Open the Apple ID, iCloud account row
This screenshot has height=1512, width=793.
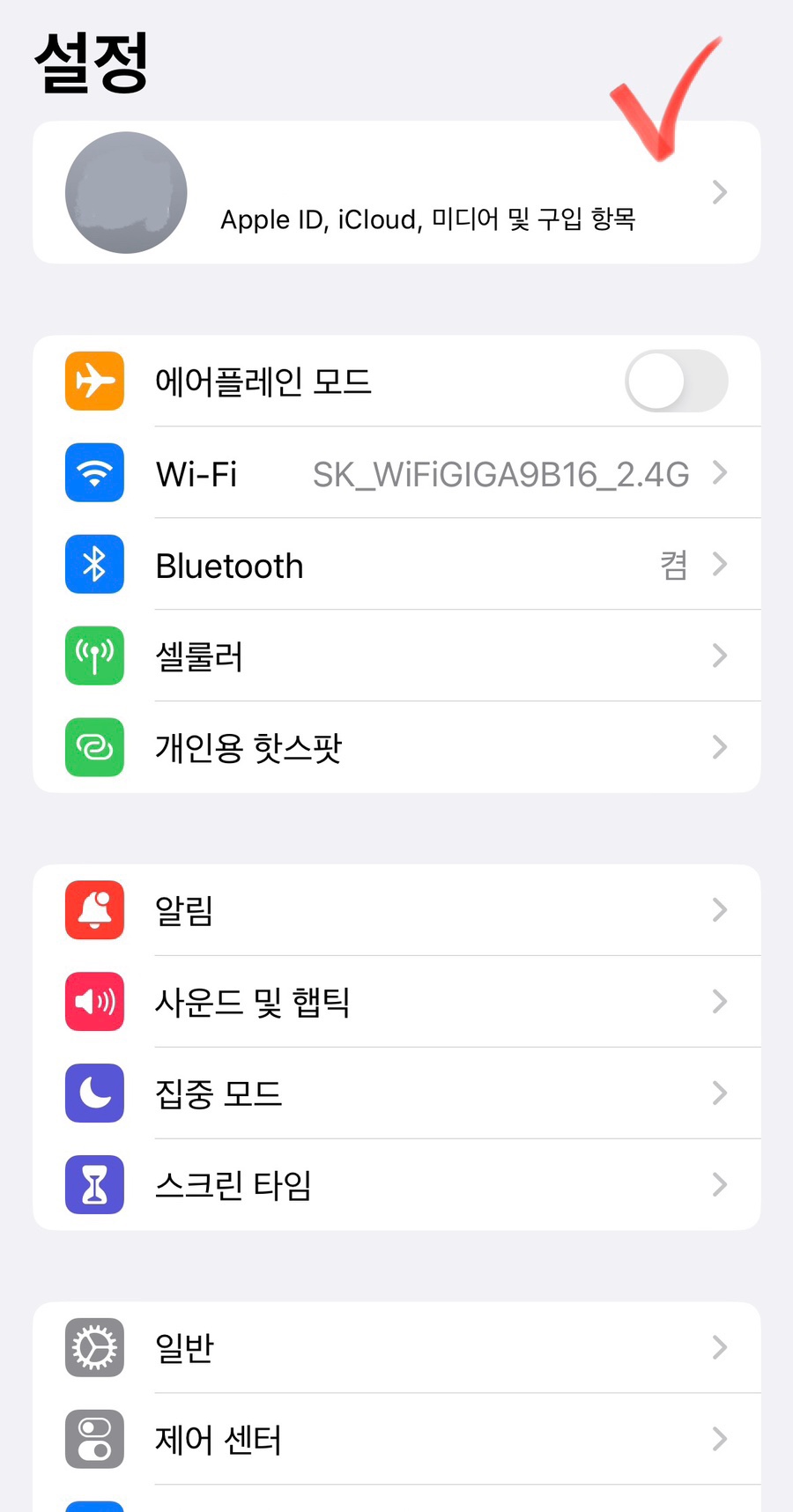(396, 193)
